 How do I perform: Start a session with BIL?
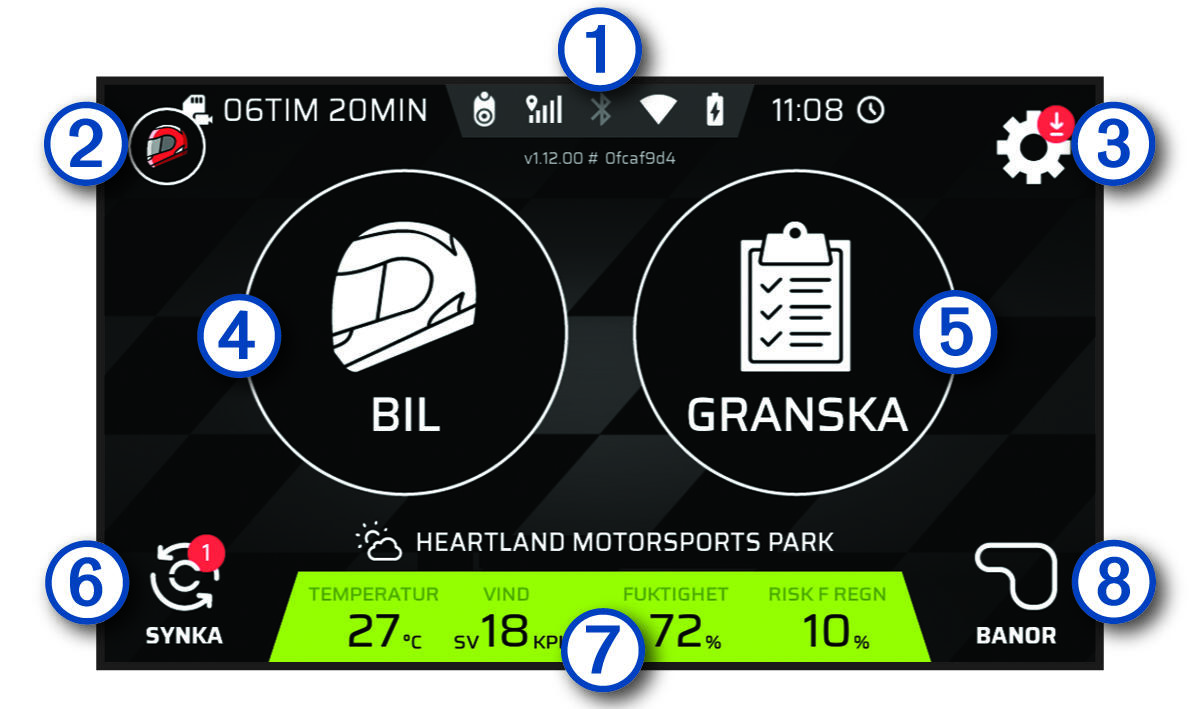pos(403,328)
